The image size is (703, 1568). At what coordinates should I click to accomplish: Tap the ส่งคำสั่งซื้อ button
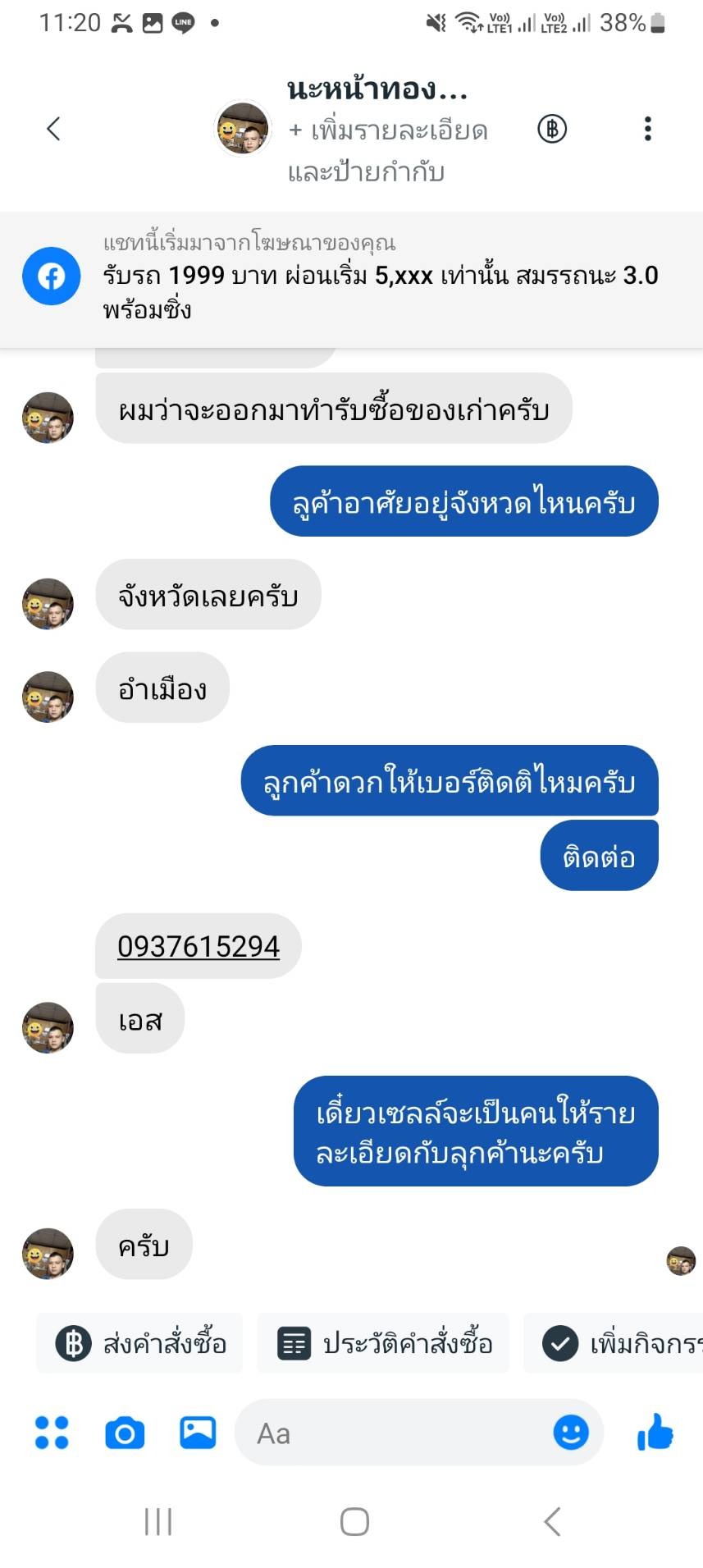click(139, 1343)
